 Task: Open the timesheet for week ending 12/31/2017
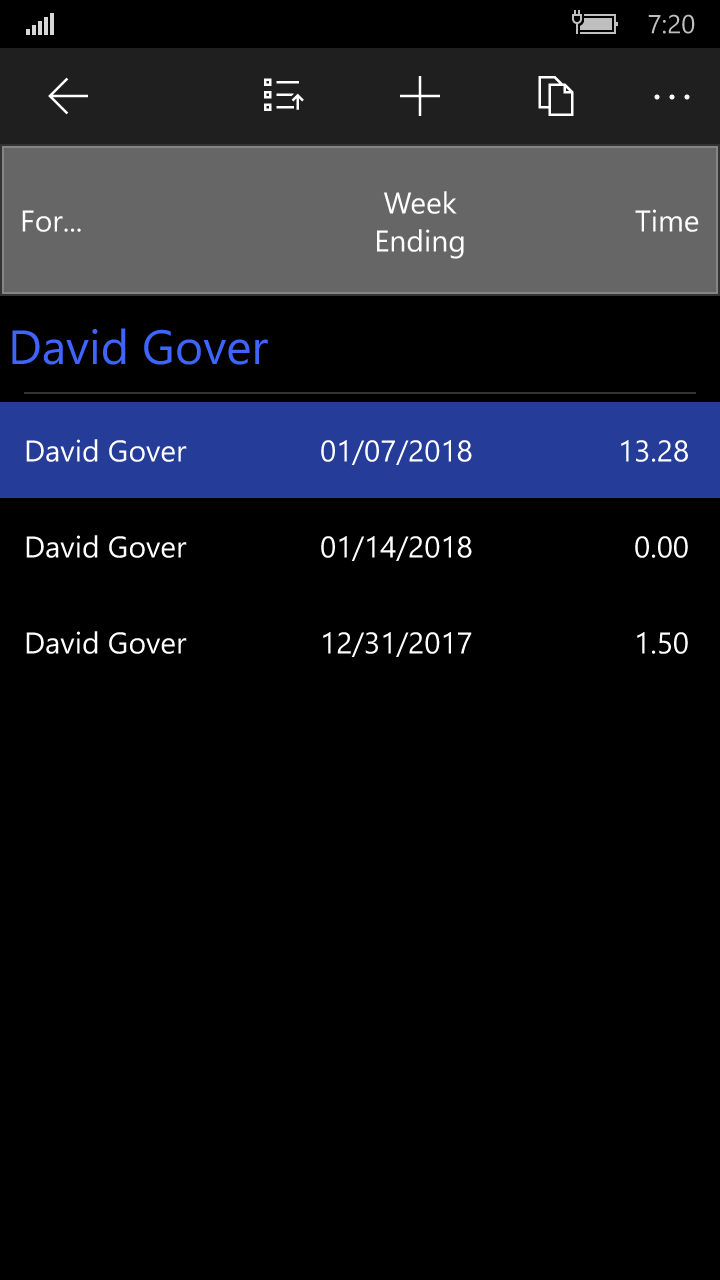(360, 643)
